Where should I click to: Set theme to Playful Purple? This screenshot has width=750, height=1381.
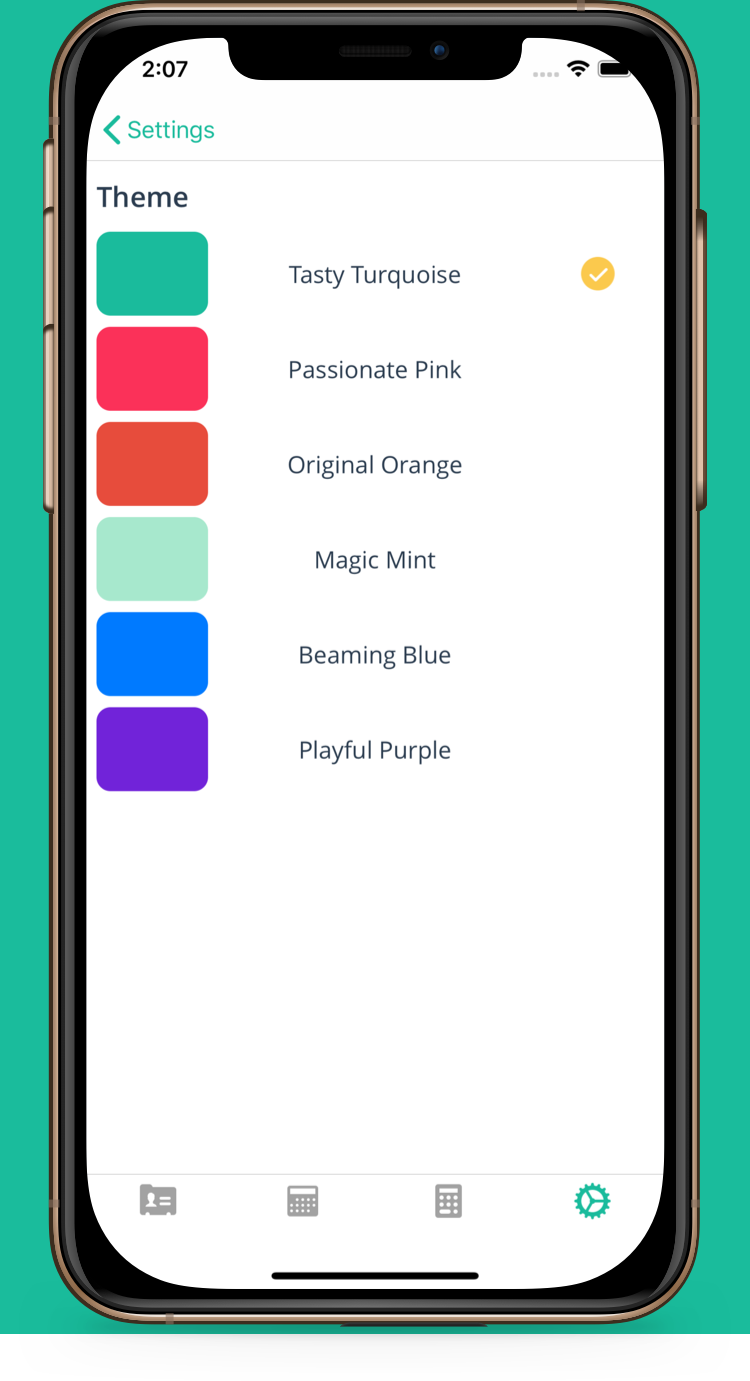(x=374, y=750)
